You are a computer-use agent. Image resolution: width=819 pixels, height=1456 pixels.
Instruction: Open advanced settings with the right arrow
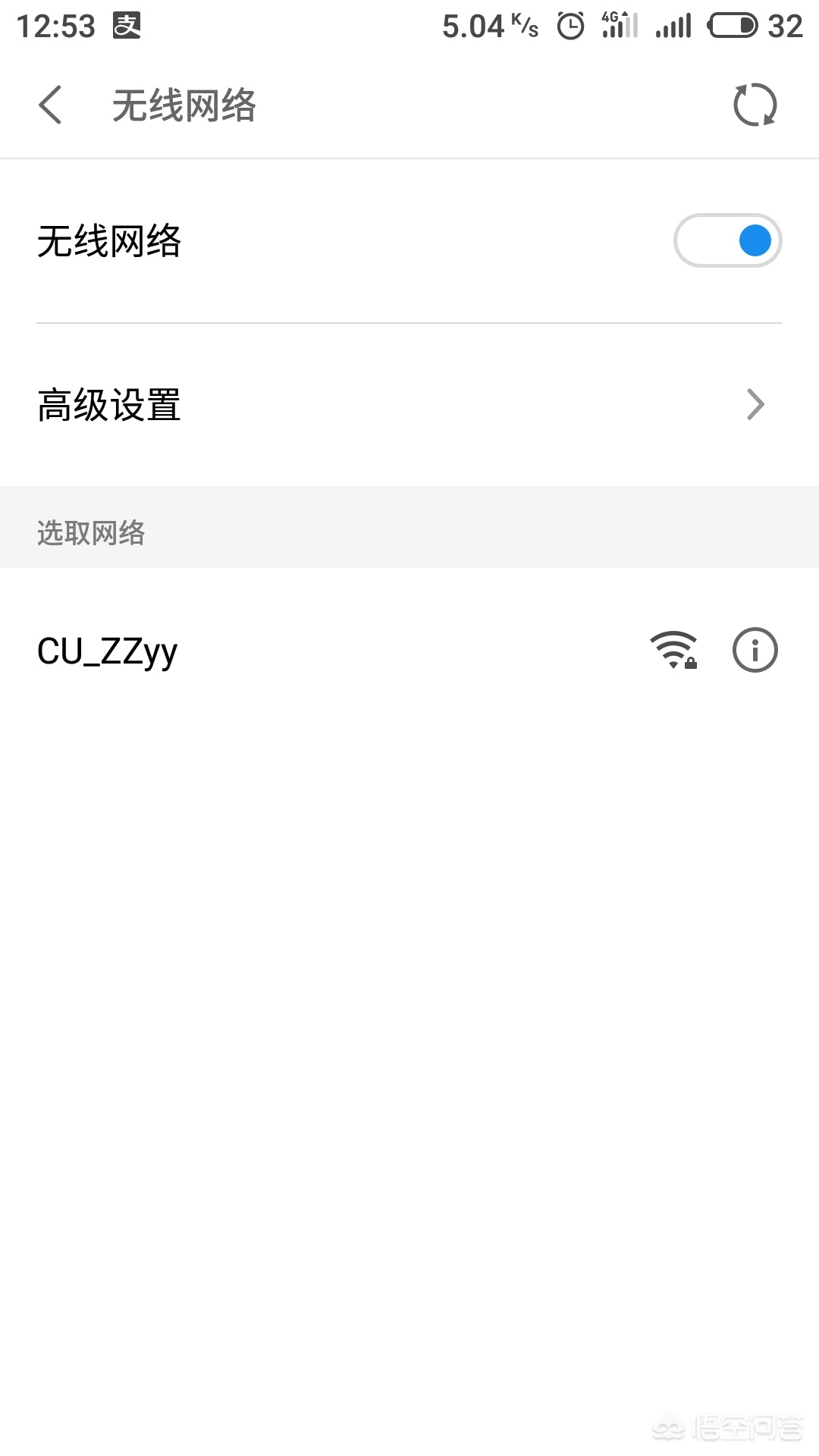coord(755,404)
